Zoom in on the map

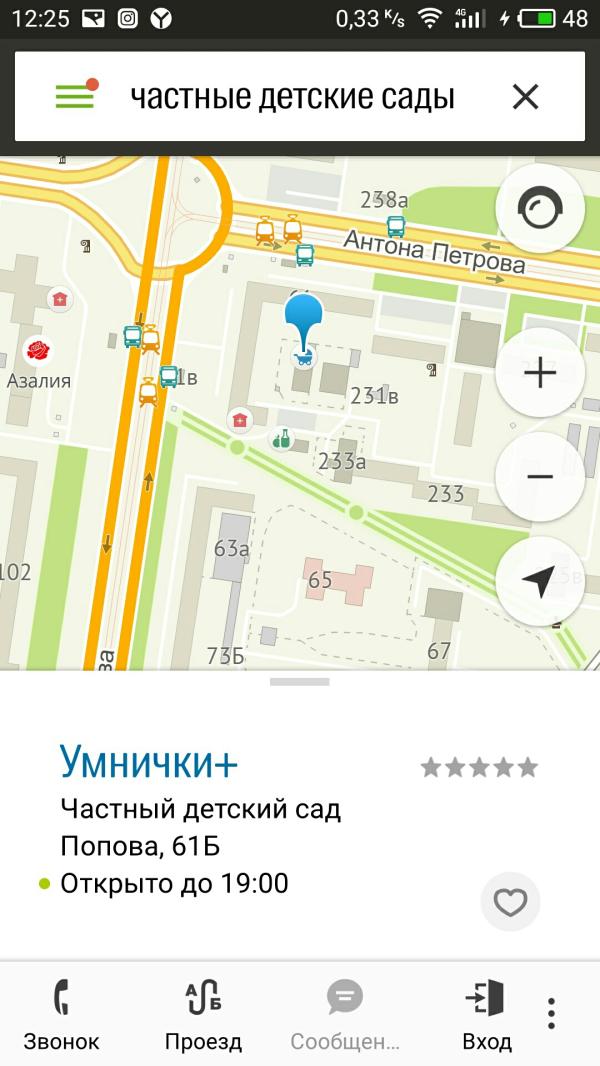[x=540, y=373]
